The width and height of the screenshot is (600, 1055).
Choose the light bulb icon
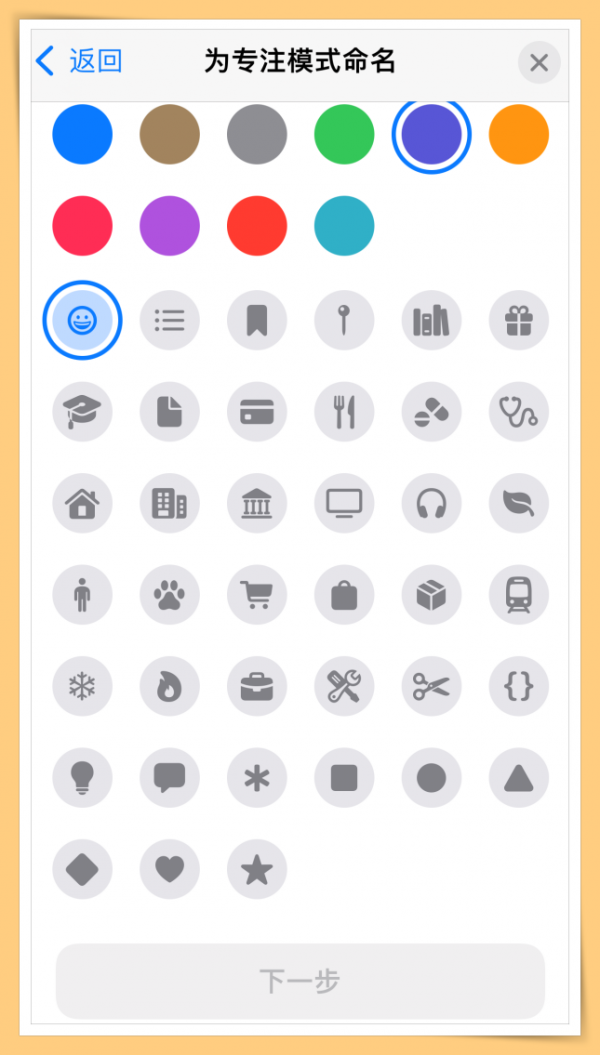click(x=82, y=778)
